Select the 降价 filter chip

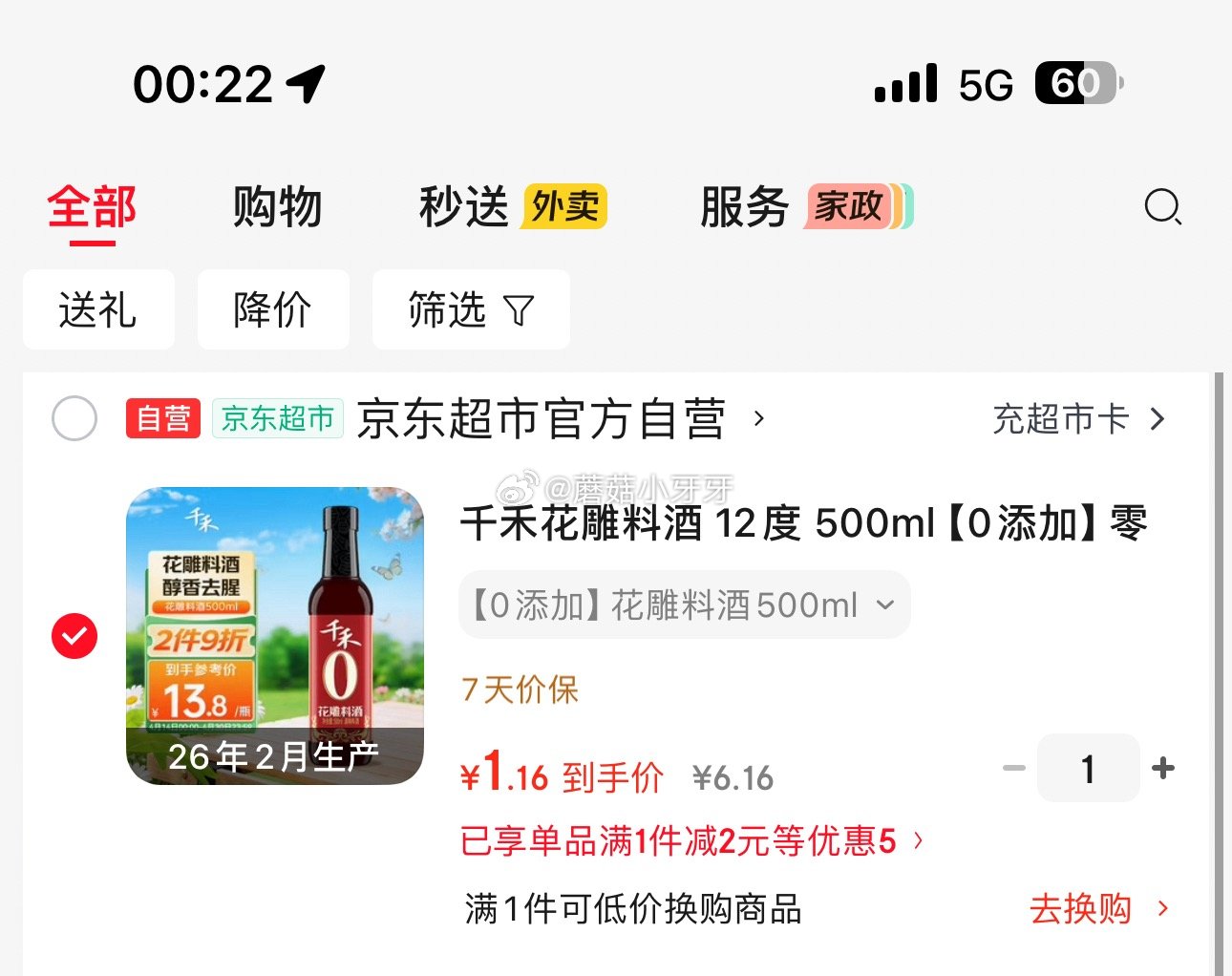273,309
